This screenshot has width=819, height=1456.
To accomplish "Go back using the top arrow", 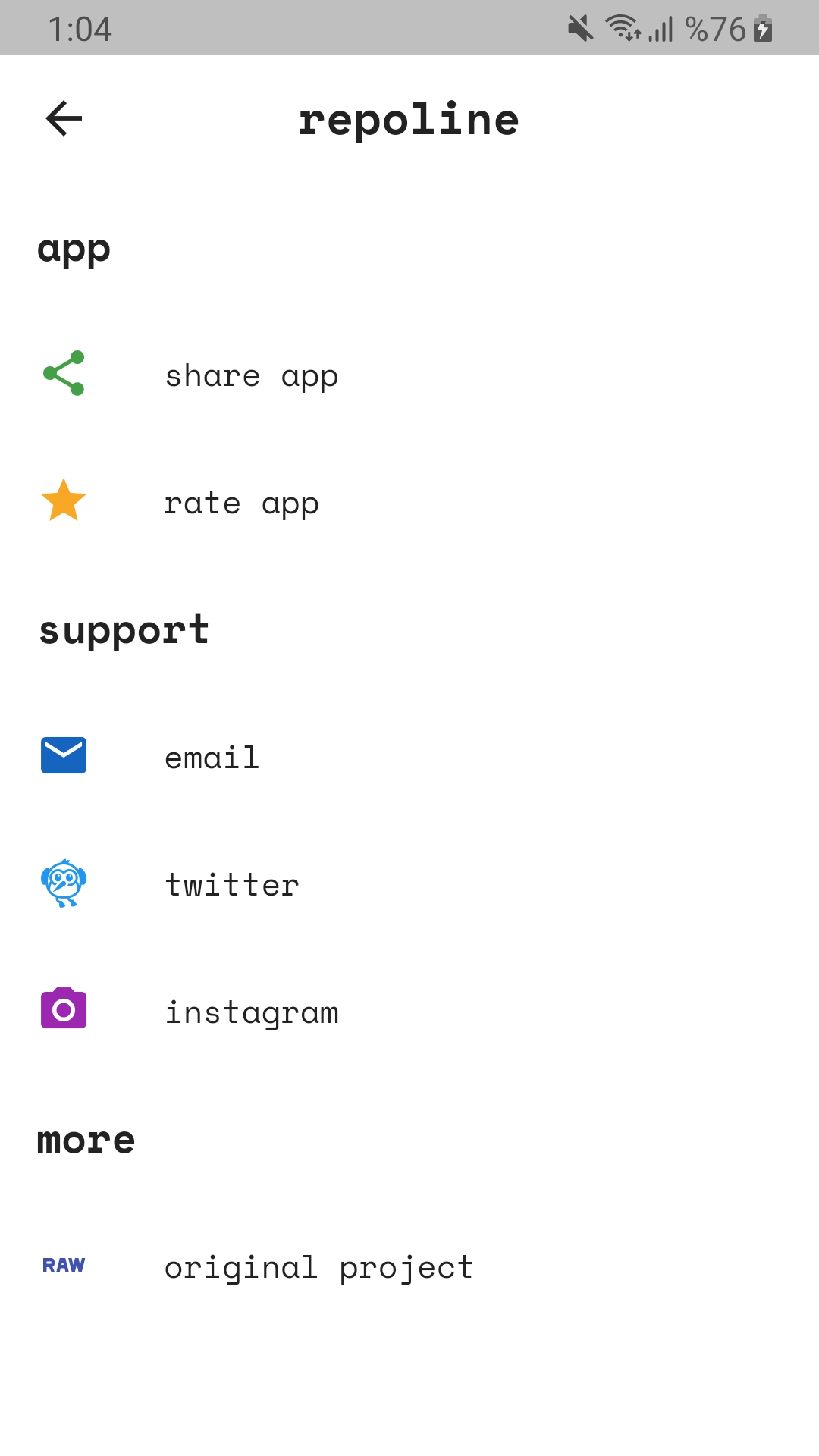I will click(64, 118).
